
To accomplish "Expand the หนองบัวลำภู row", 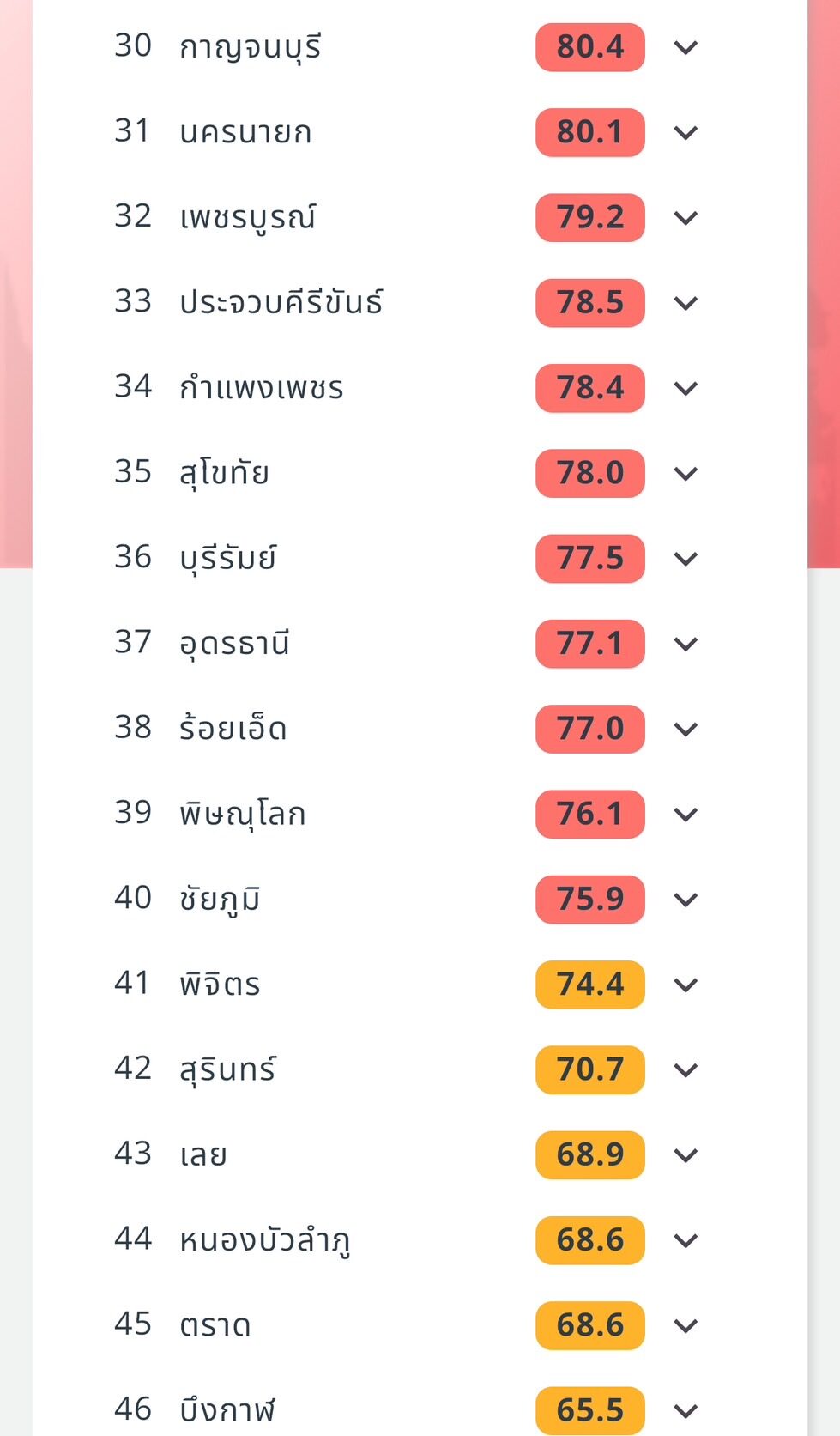I will 686,1240.
